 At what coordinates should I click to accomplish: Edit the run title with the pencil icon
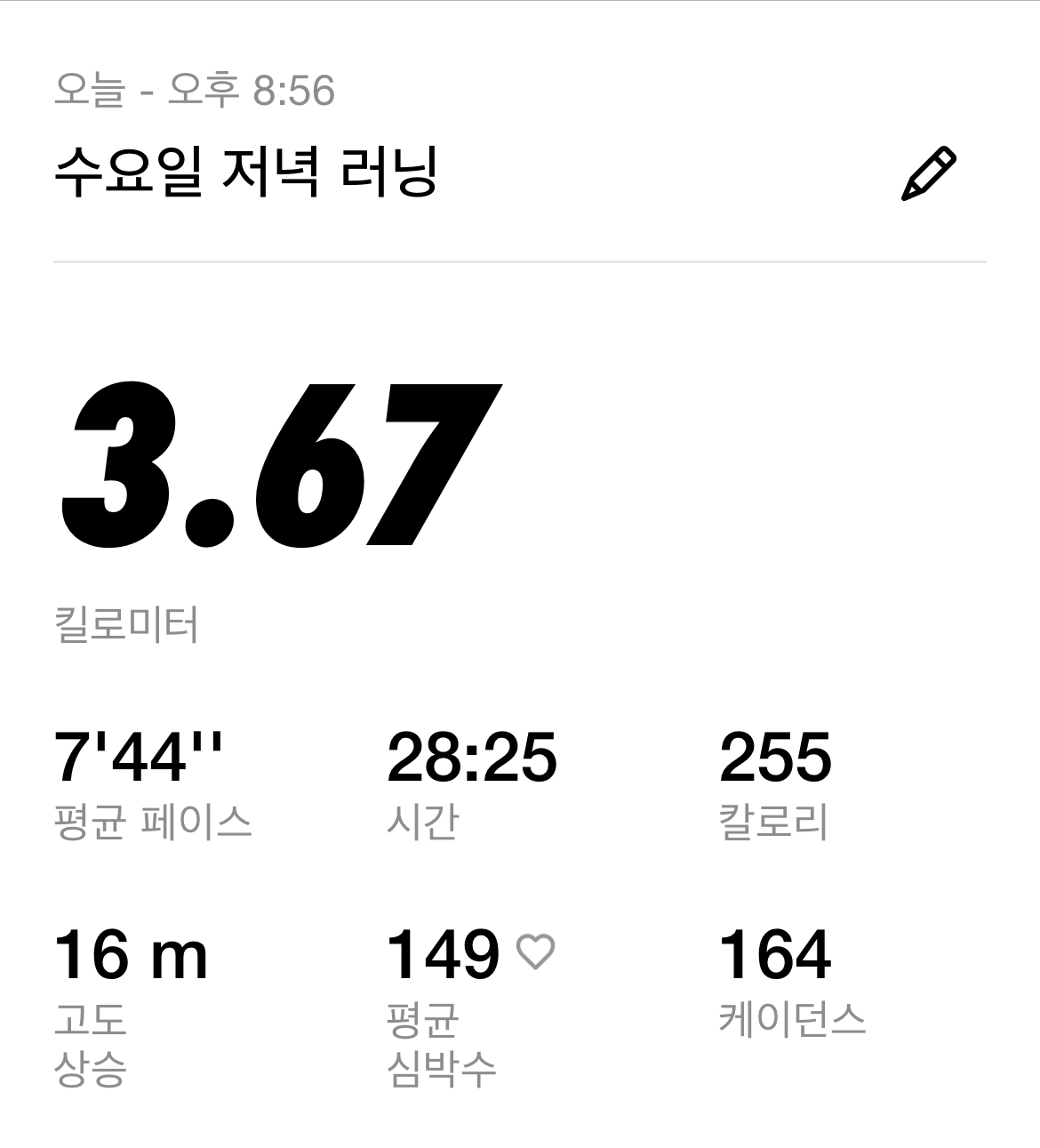(x=928, y=174)
